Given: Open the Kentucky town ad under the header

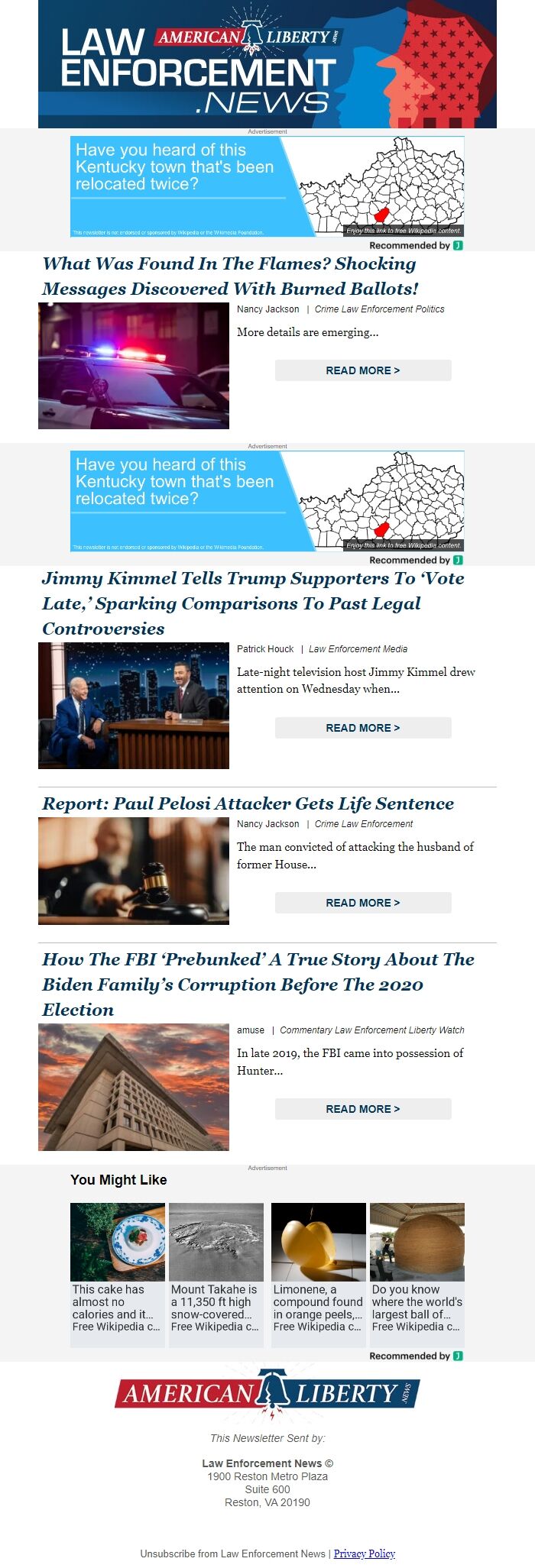Looking at the screenshot, I should [x=267, y=186].
